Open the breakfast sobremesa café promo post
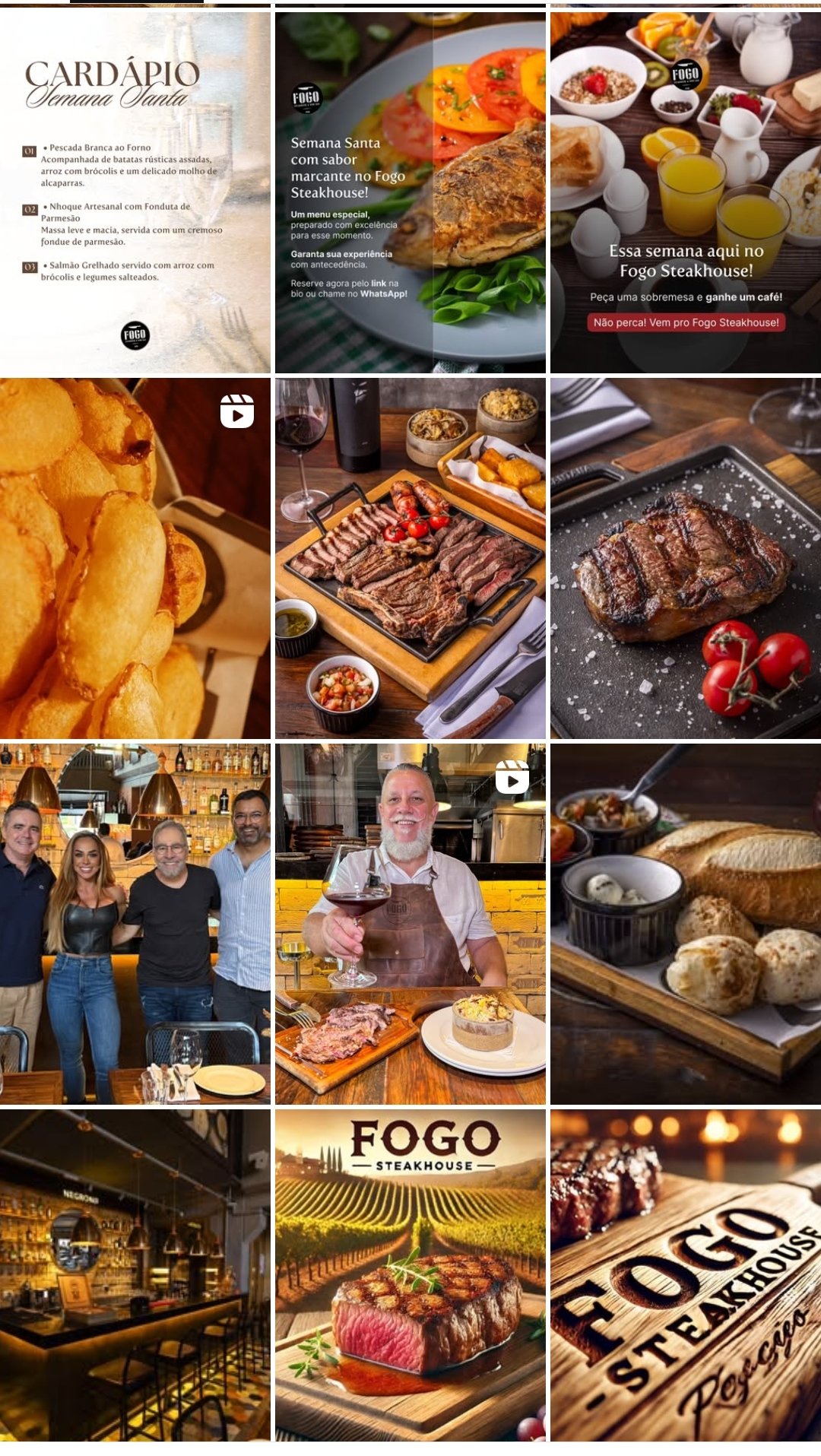This screenshot has height=1456, width=821. point(685,192)
